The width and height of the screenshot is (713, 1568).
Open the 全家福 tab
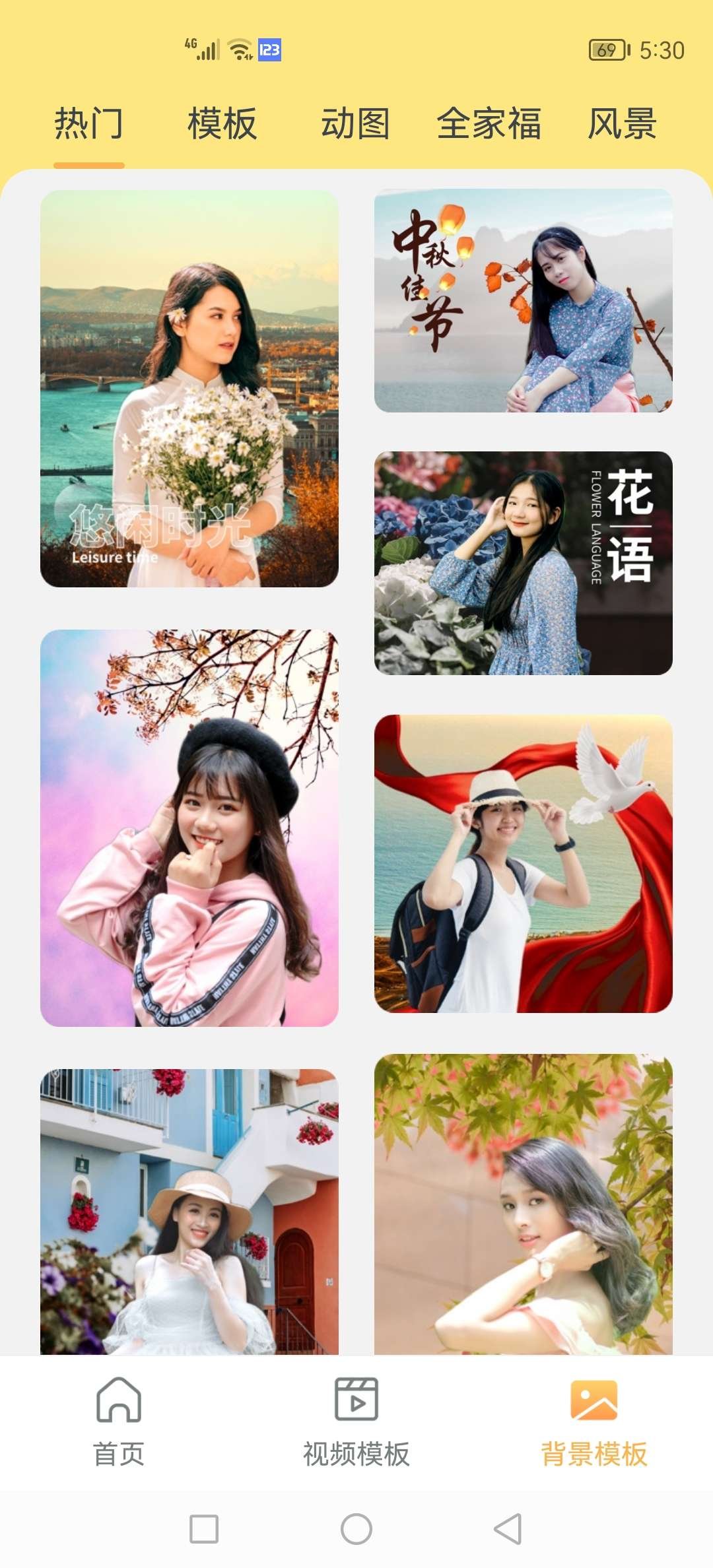[x=489, y=123]
